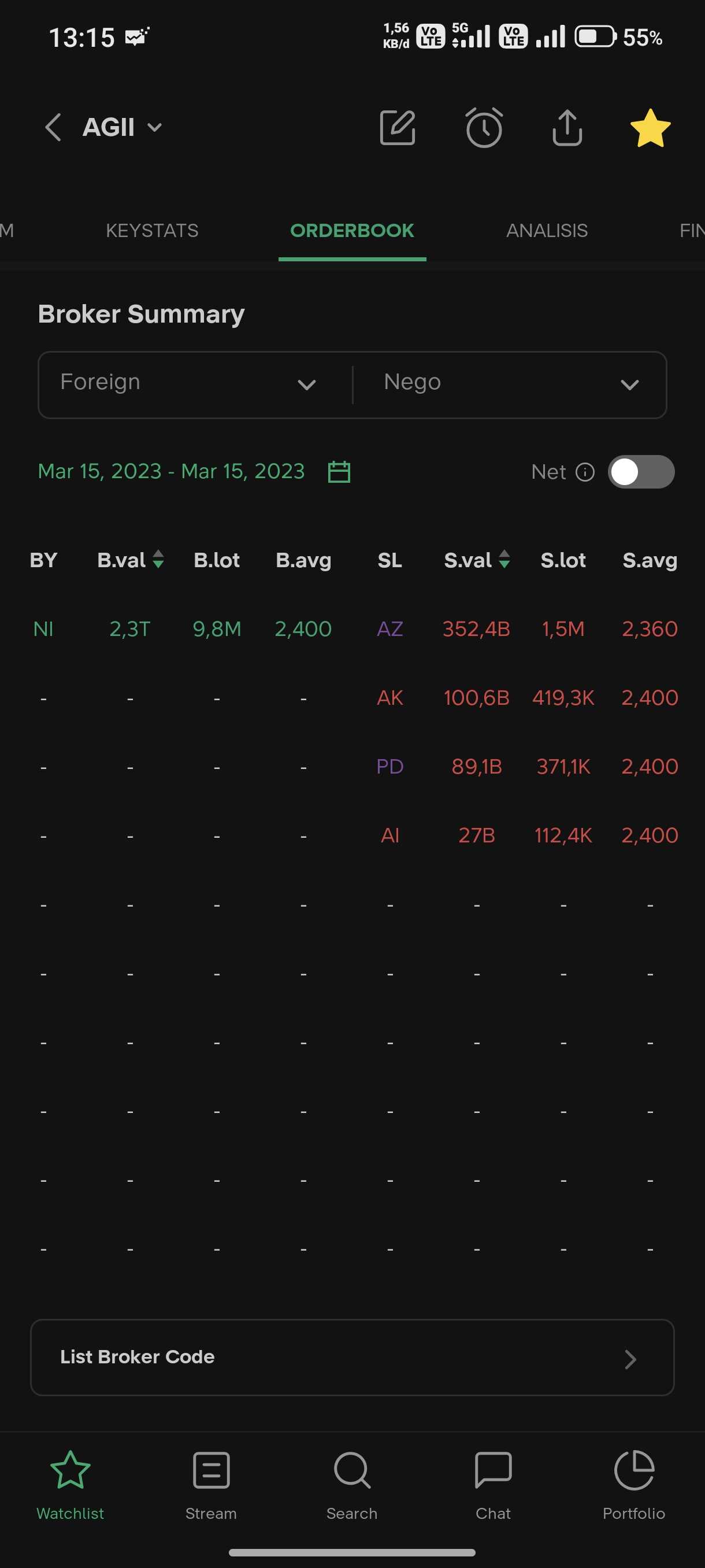Open the Chat tab

[493, 1484]
